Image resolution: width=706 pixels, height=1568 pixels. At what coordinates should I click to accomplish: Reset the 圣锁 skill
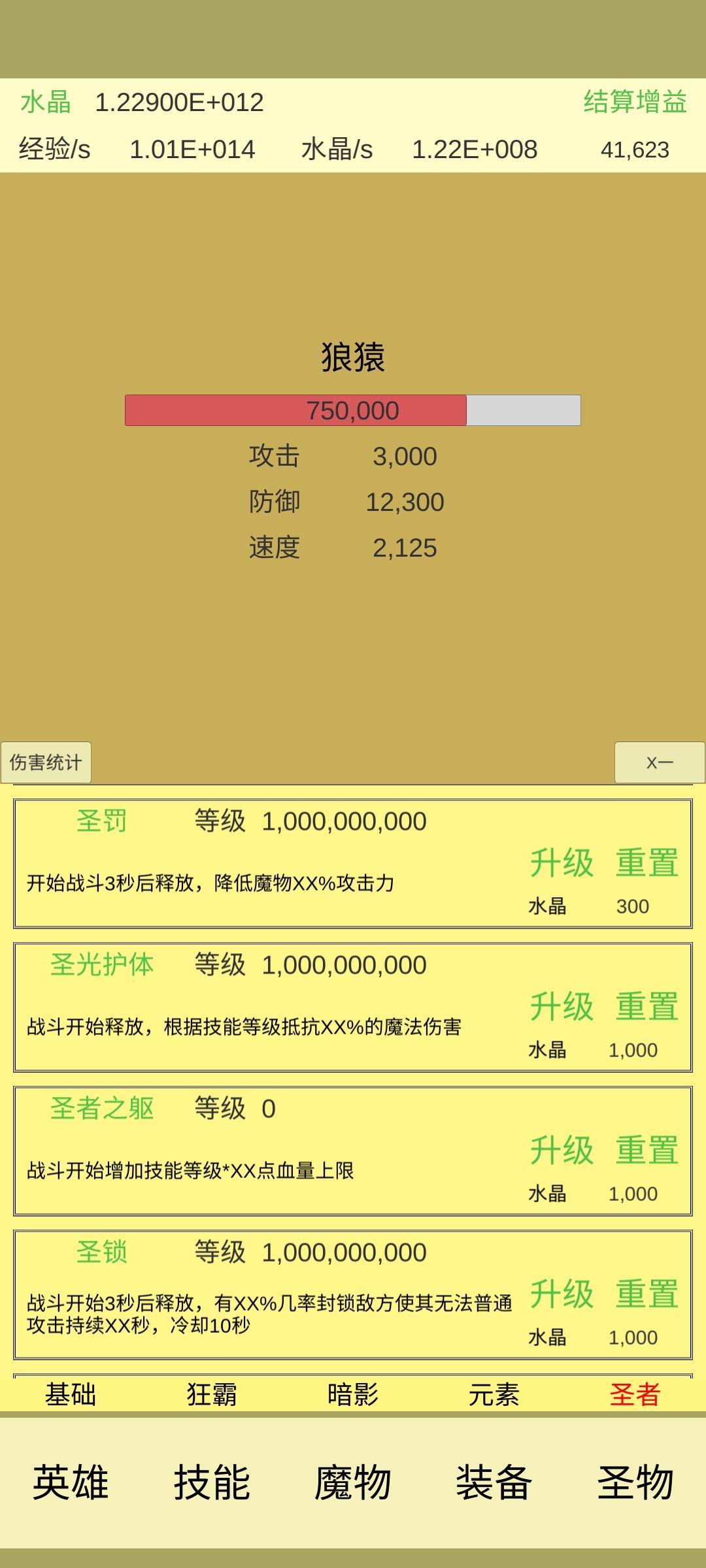pyautogui.click(x=647, y=1294)
